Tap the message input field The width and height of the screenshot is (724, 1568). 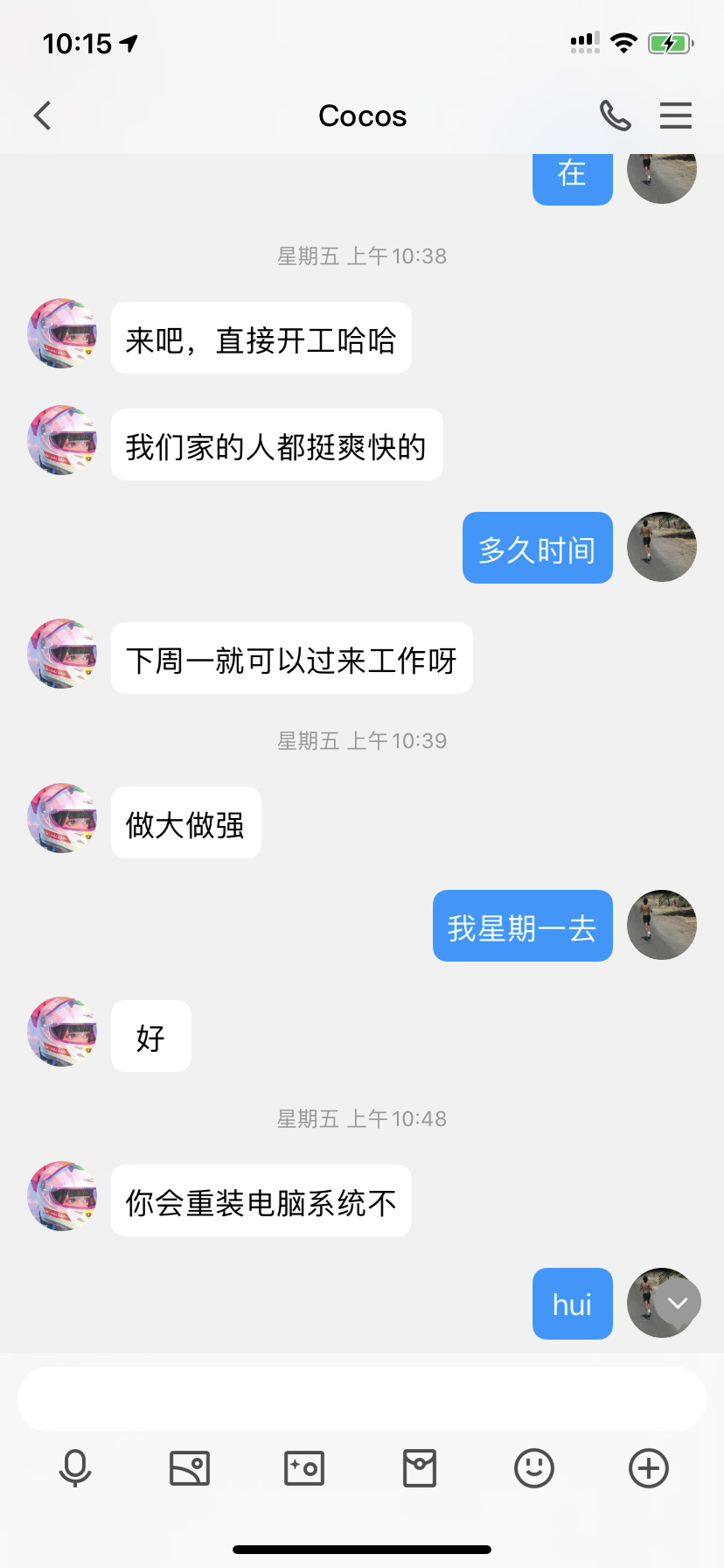362,1399
